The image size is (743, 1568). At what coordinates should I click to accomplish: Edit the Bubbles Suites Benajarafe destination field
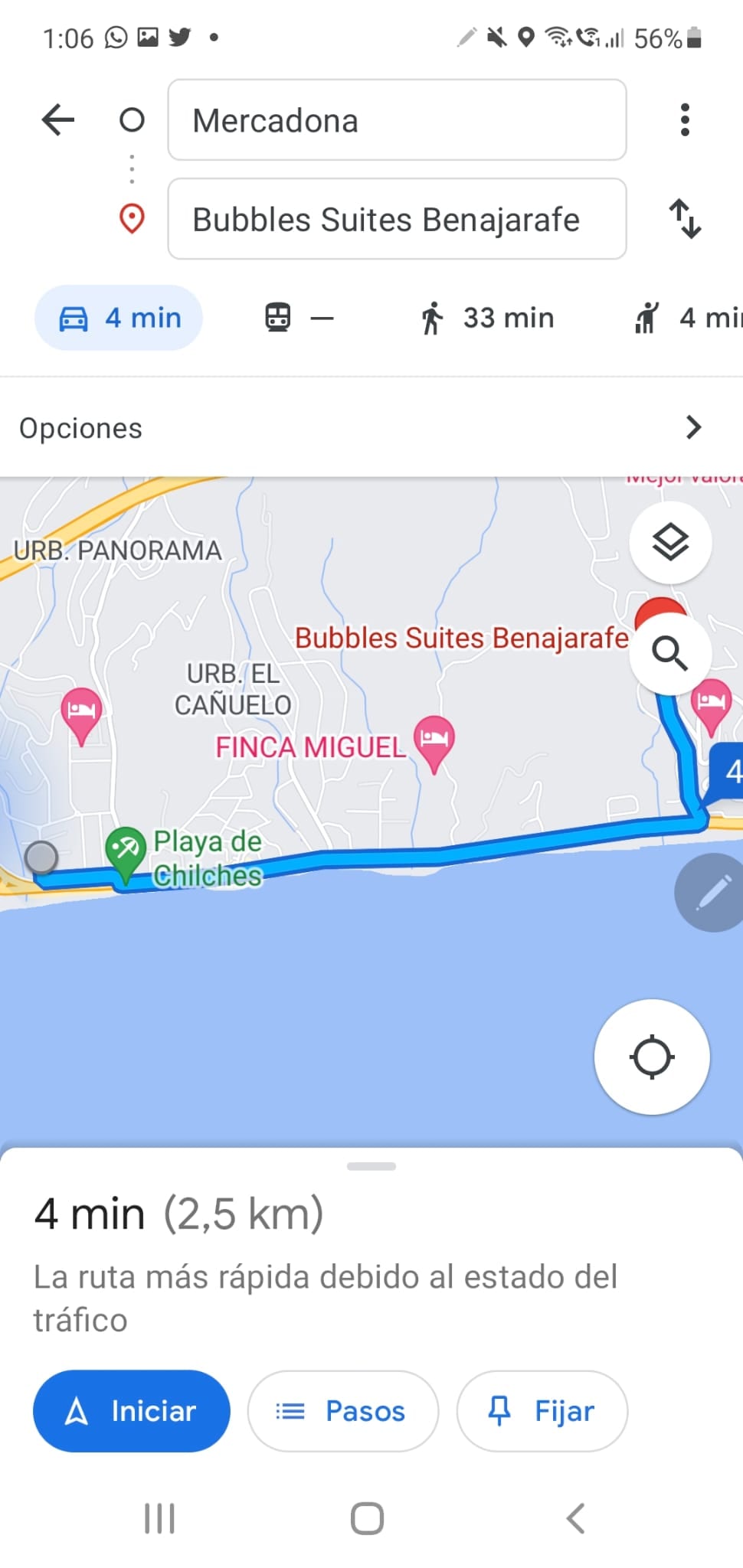[x=397, y=219]
